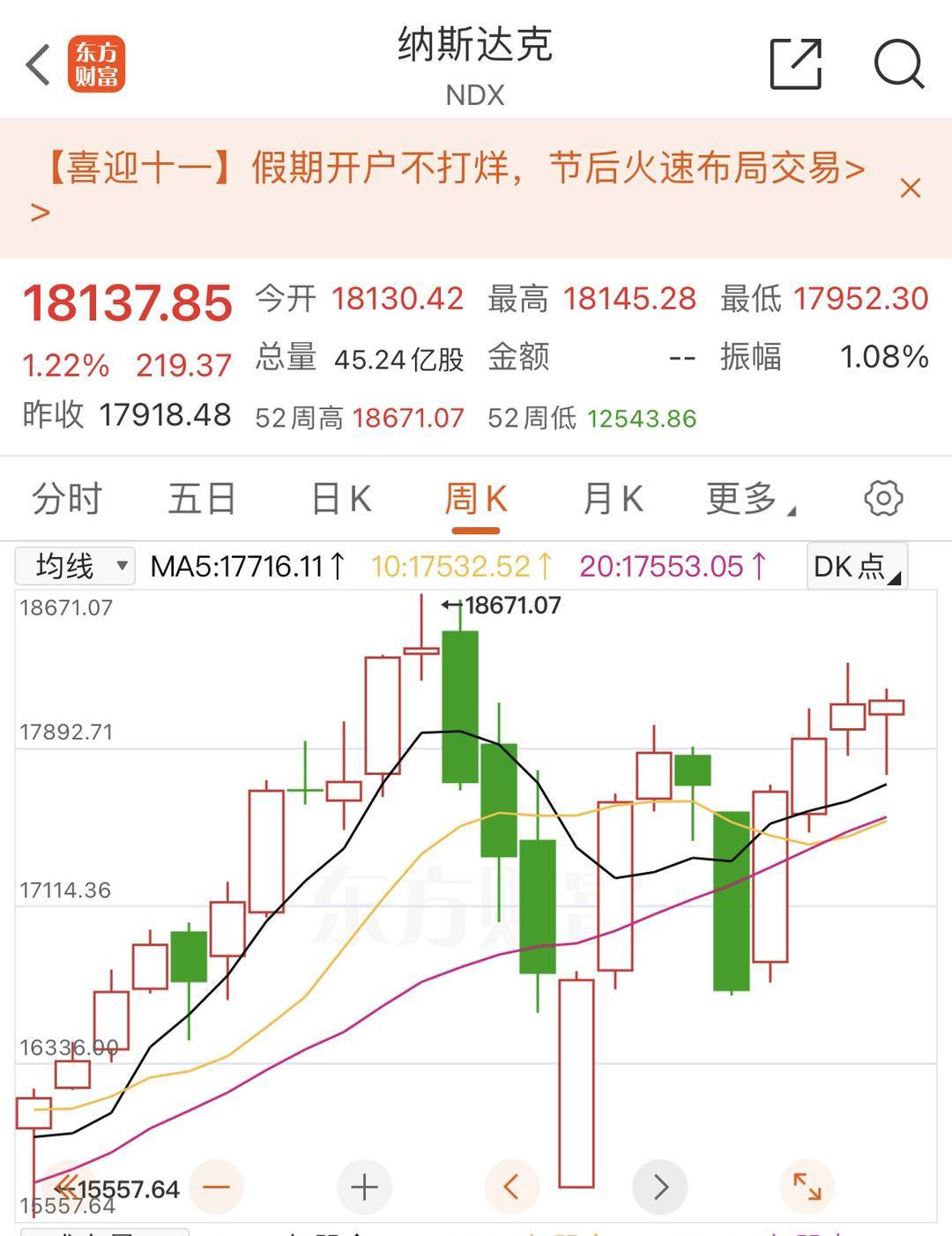Open the search icon
Viewport: 952px width, 1236px height.
tap(897, 64)
